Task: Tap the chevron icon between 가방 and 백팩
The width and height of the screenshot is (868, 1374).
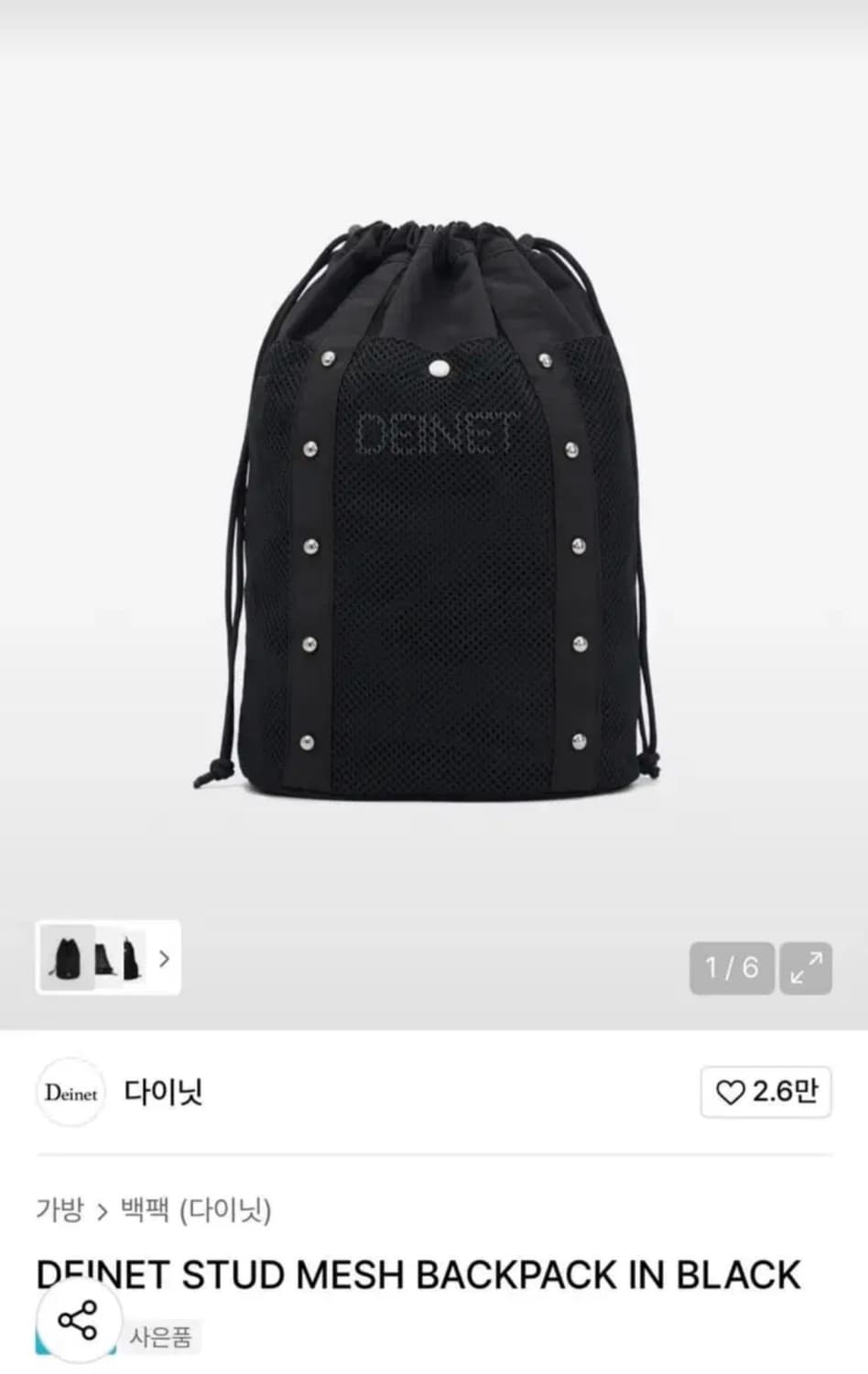Action: tap(101, 1209)
